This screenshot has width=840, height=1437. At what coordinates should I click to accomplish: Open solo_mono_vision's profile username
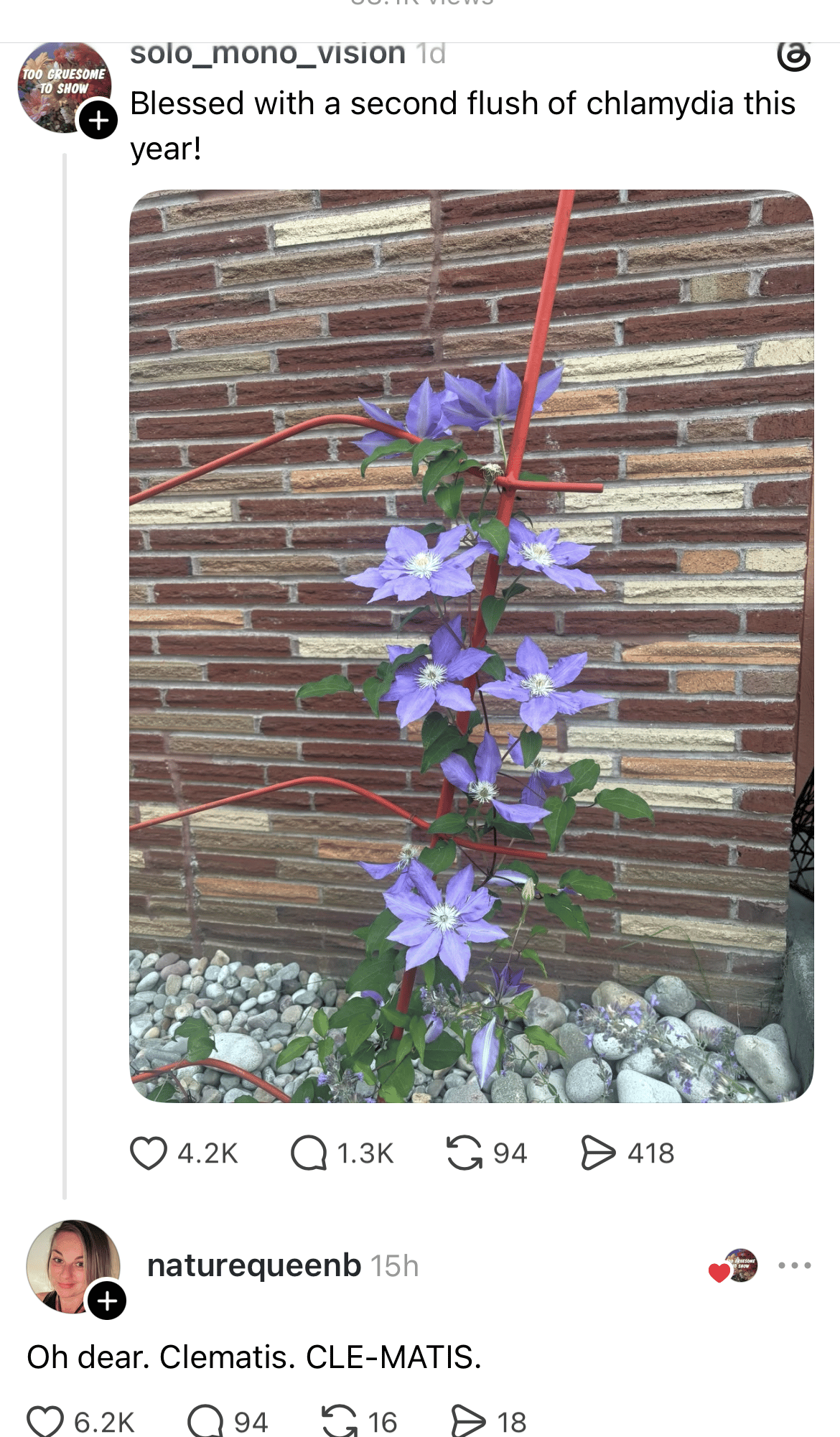268,53
